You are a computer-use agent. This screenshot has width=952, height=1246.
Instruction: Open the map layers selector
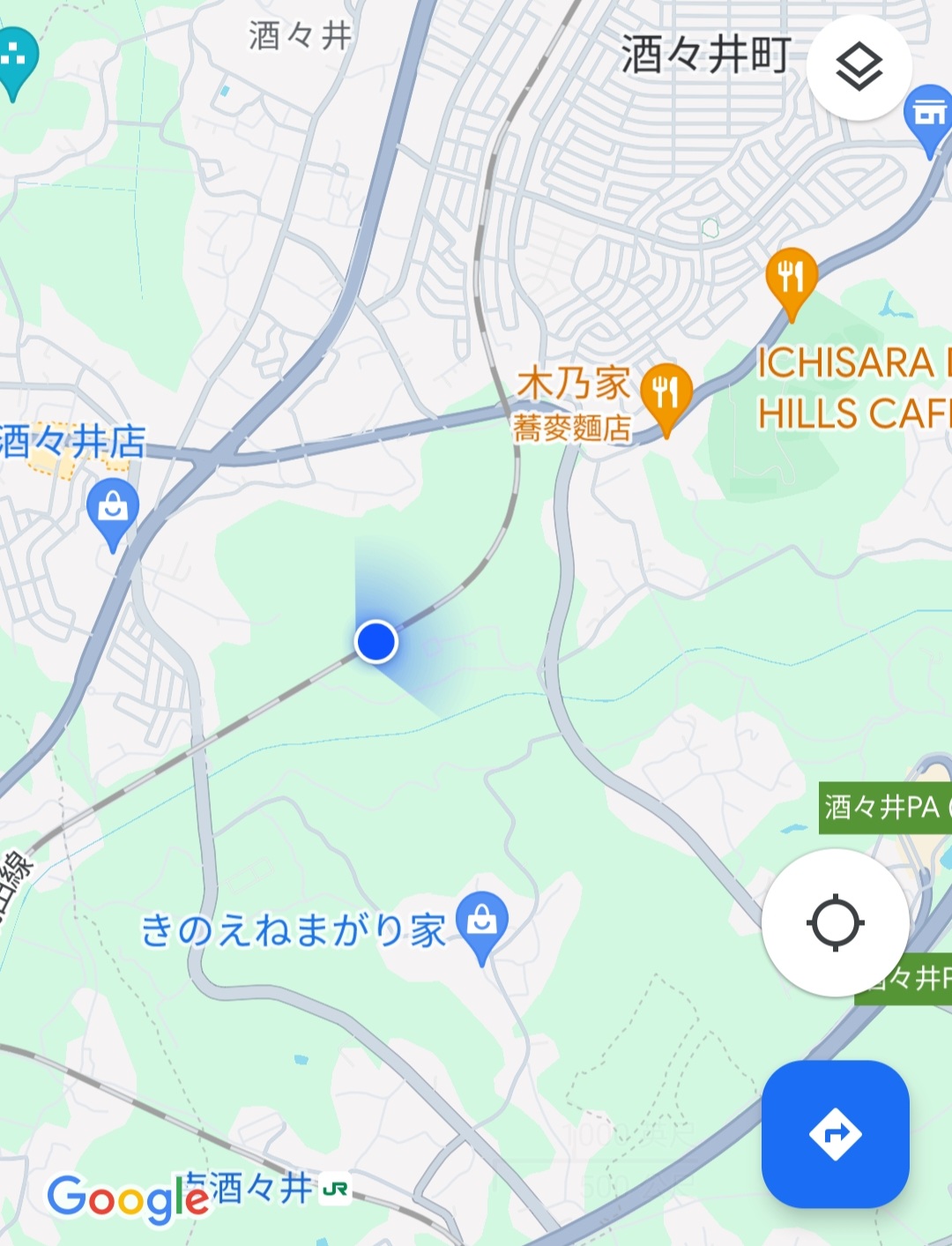click(859, 68)
